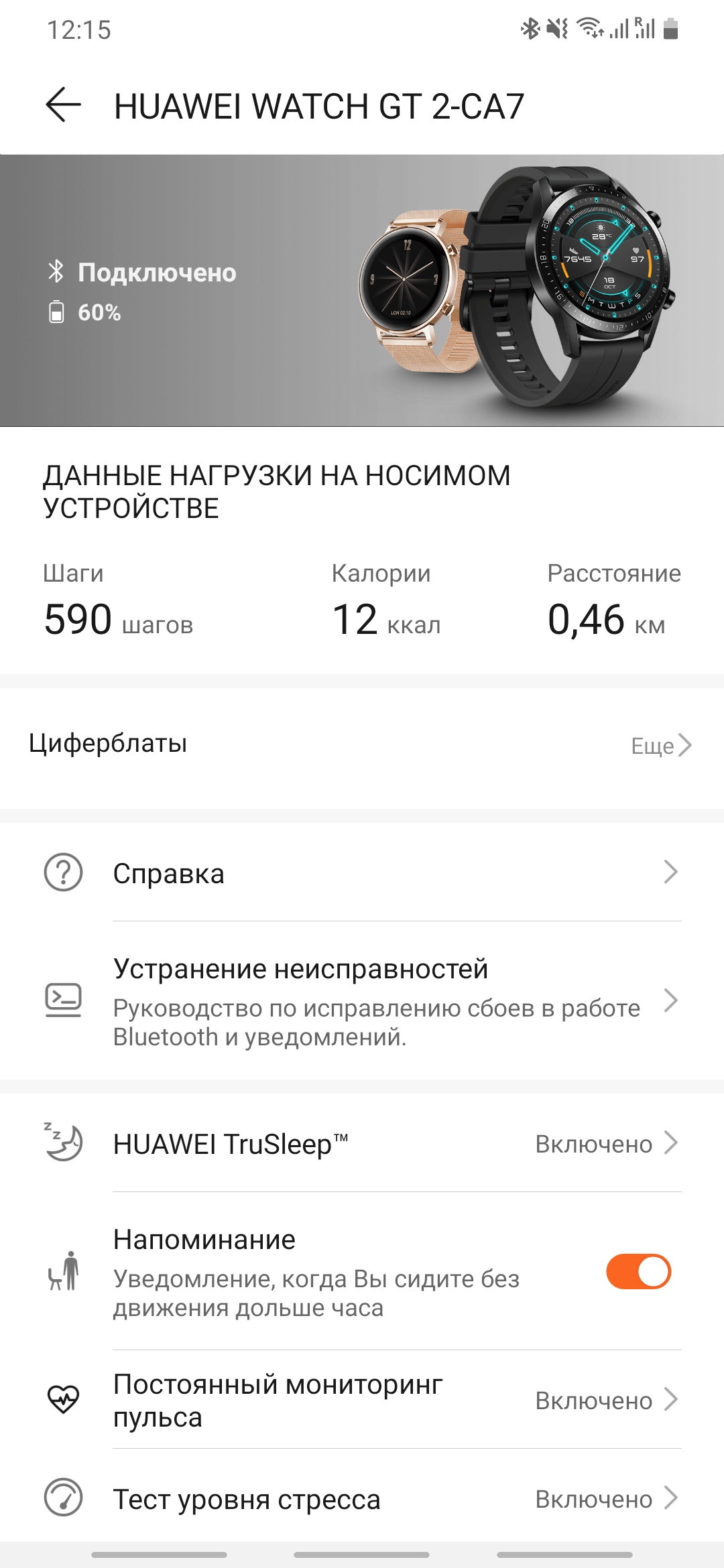Open the Справка help row
The width and height of the screenshot is (724, 1568).
coord(362,873)
